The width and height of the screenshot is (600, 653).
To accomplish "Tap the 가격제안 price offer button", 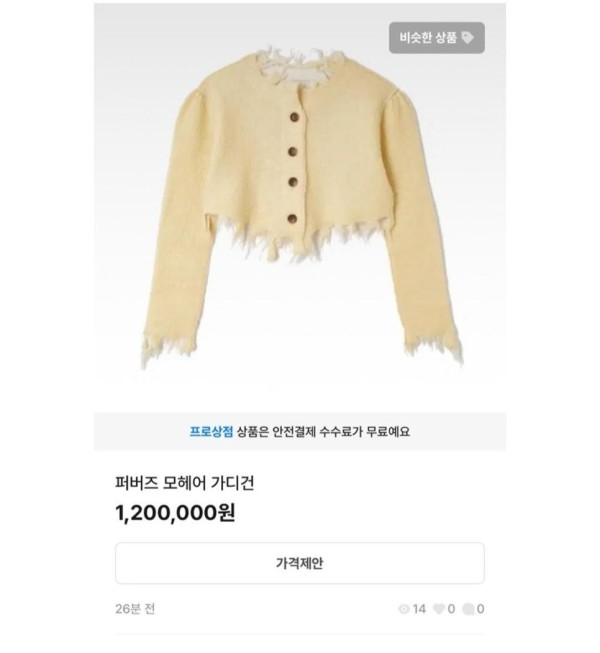I will [299, 563].
